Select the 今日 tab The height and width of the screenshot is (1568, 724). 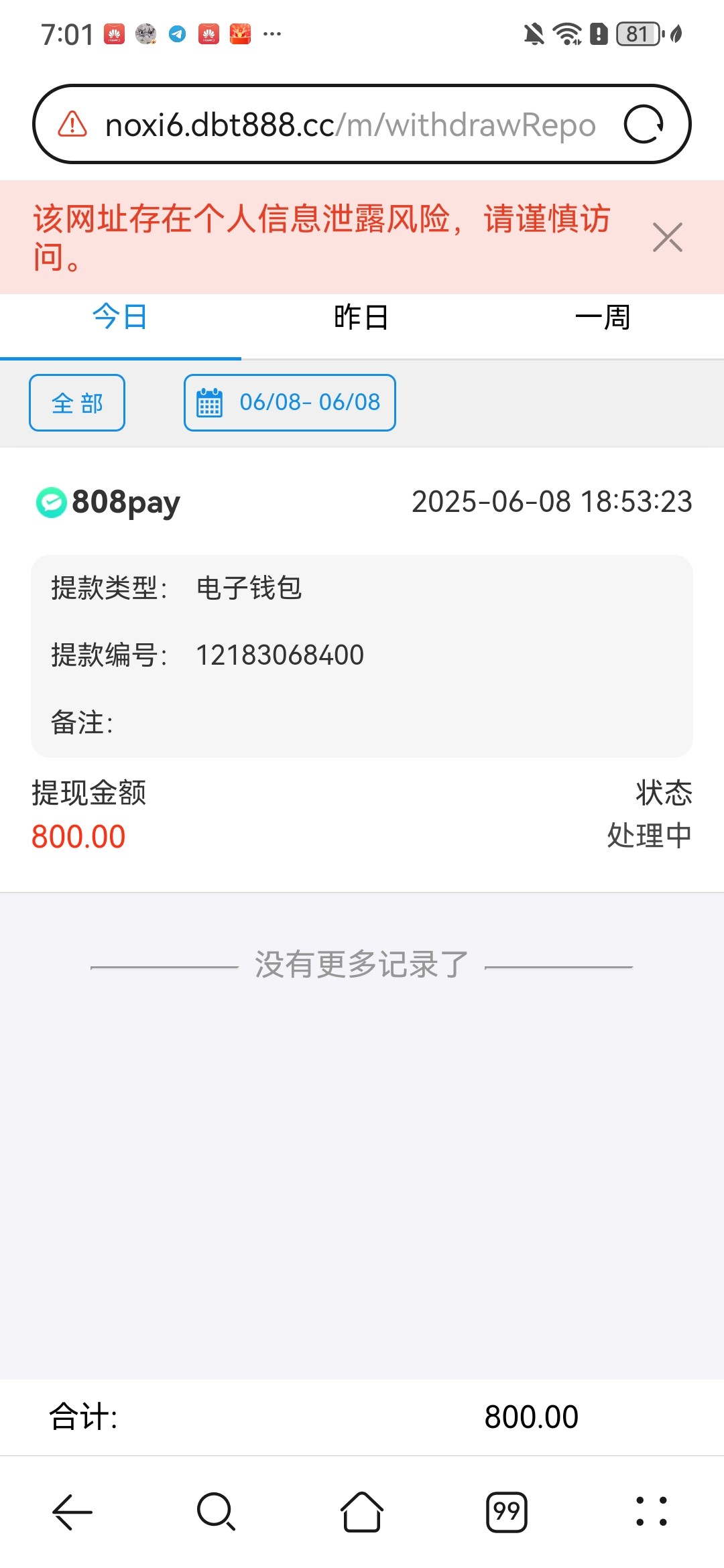point(120,318)
